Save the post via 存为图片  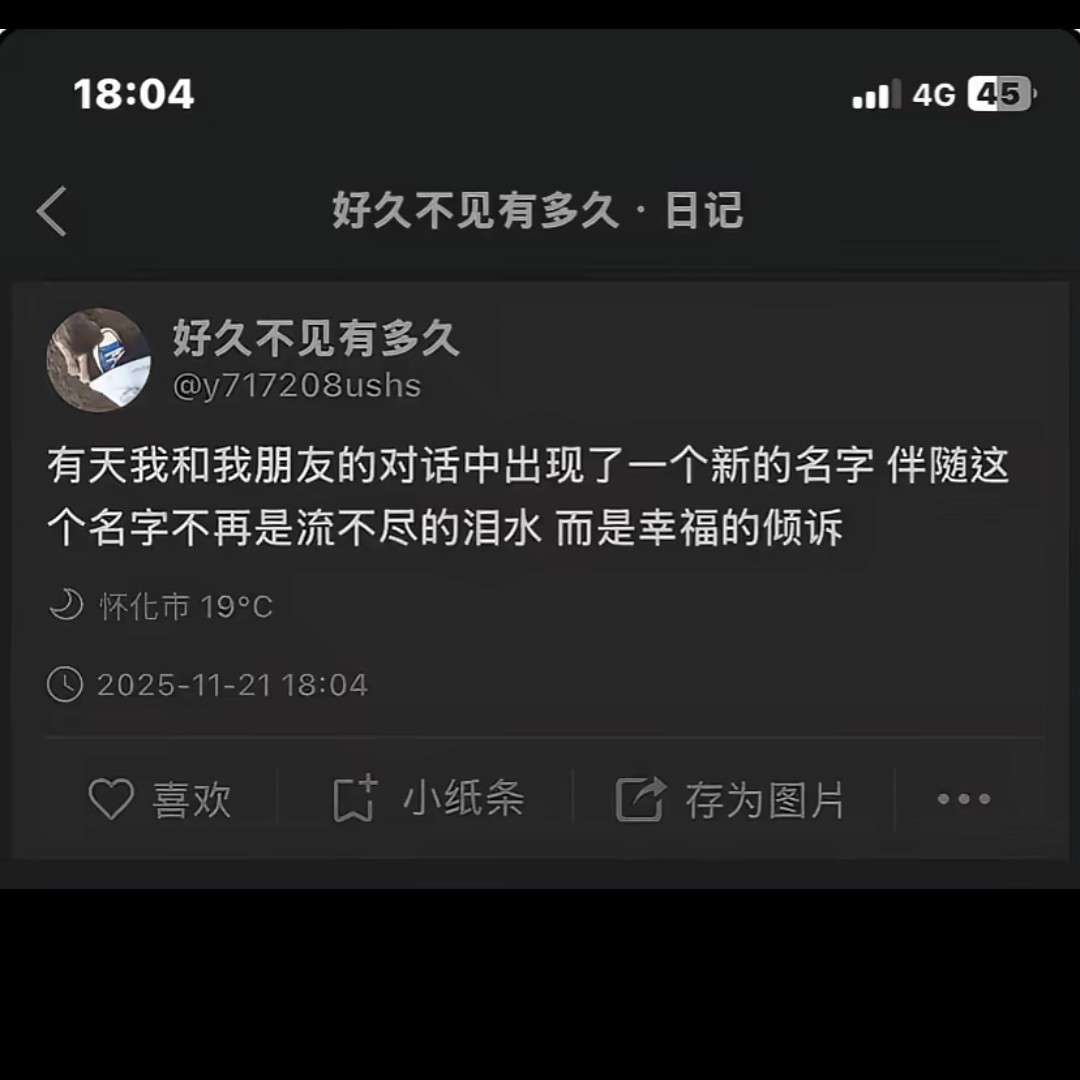(730, 800)
